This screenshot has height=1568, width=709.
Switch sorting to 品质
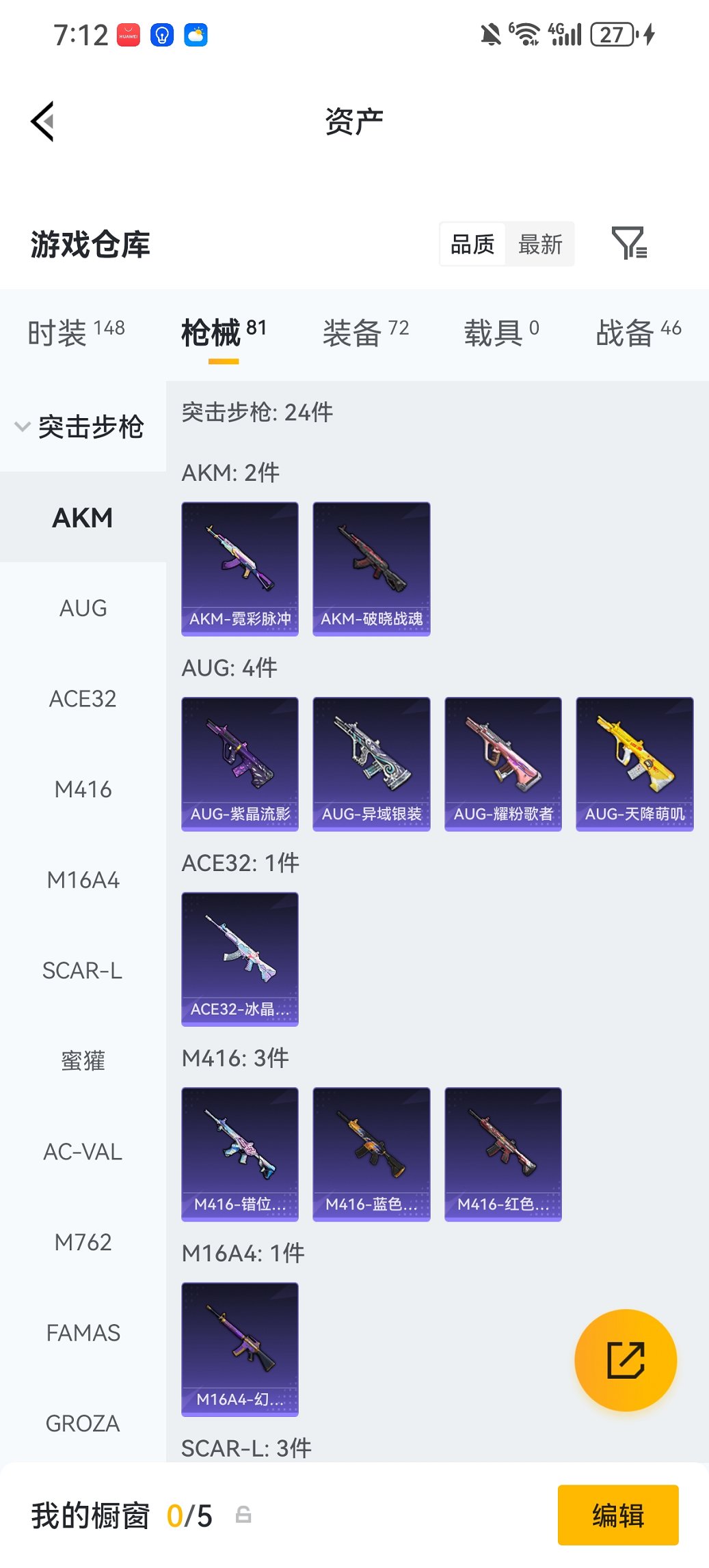coord(472,244)
